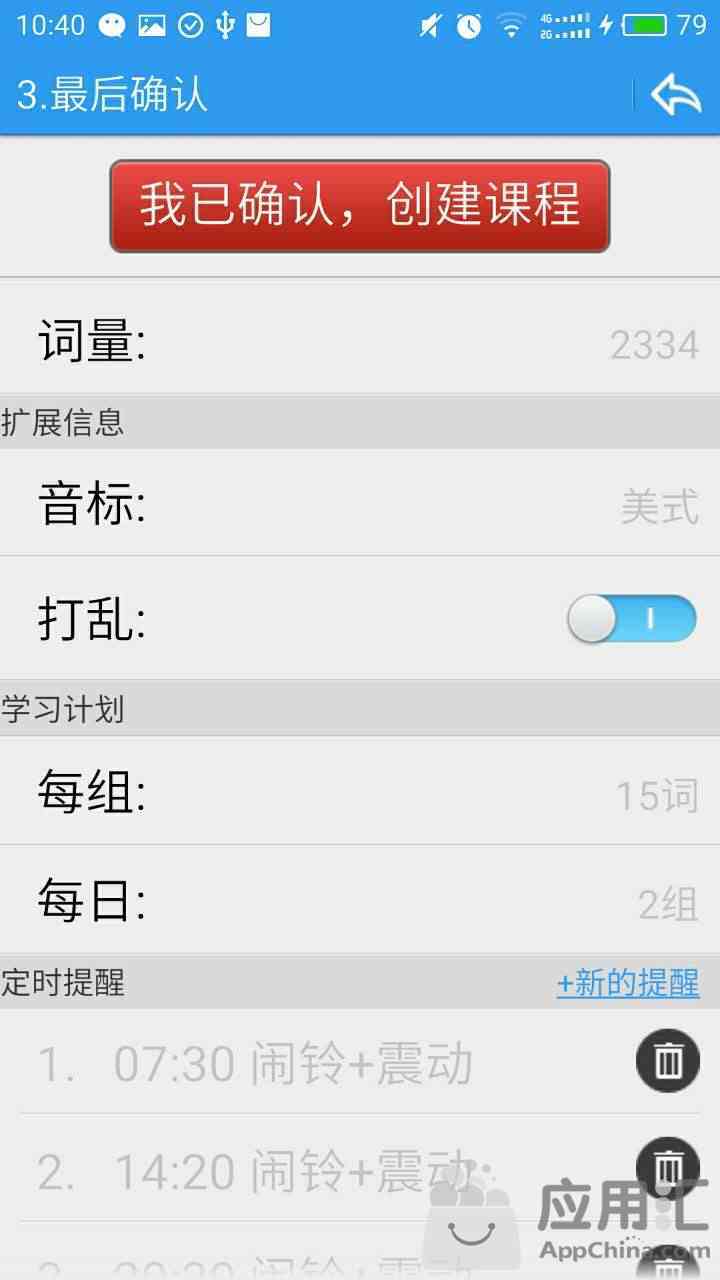Confirm and create the course
This screenshot has width=720, height=1280.
coord(360,206)
